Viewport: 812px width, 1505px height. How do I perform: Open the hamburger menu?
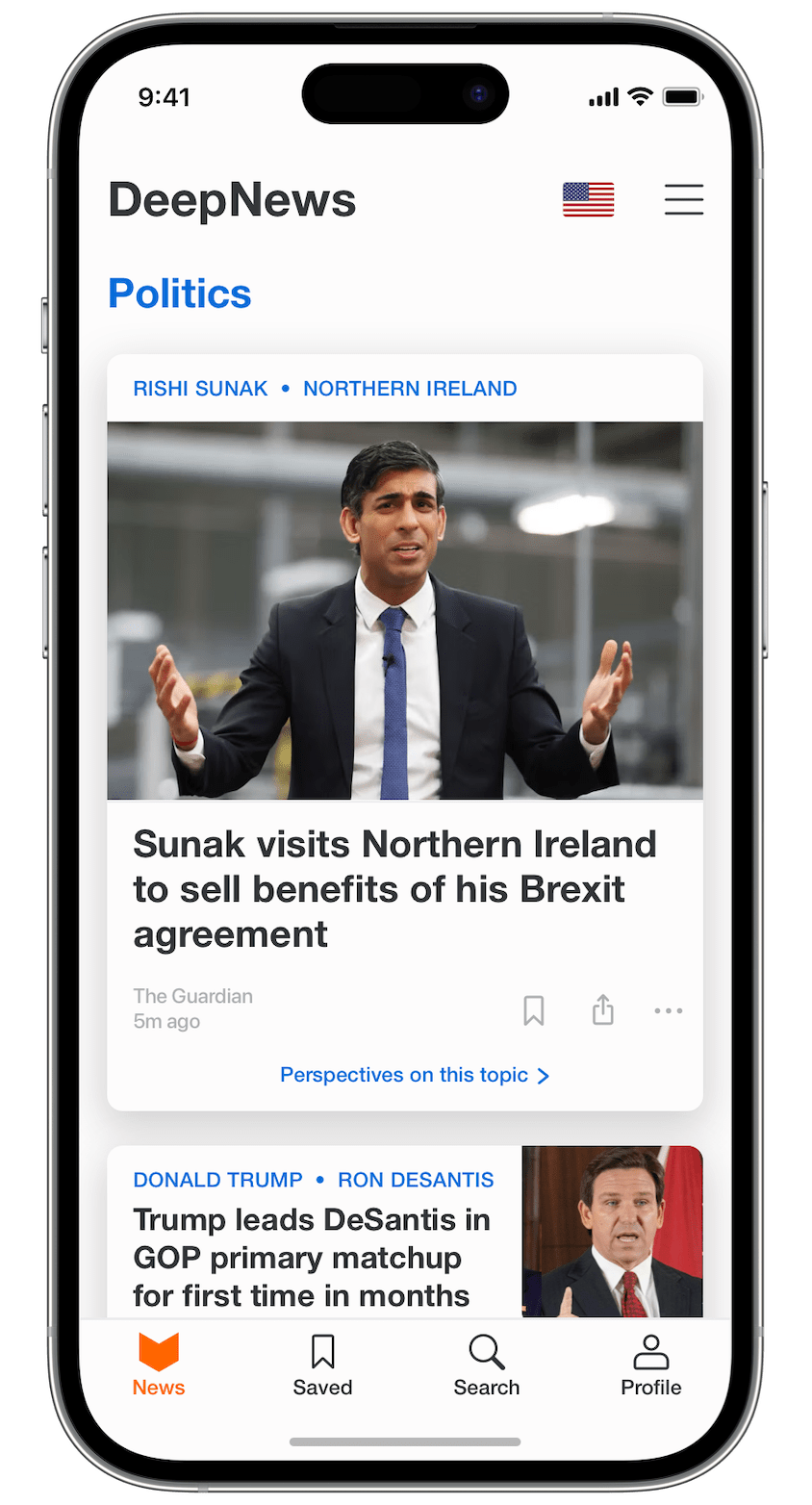click(684, 199)
